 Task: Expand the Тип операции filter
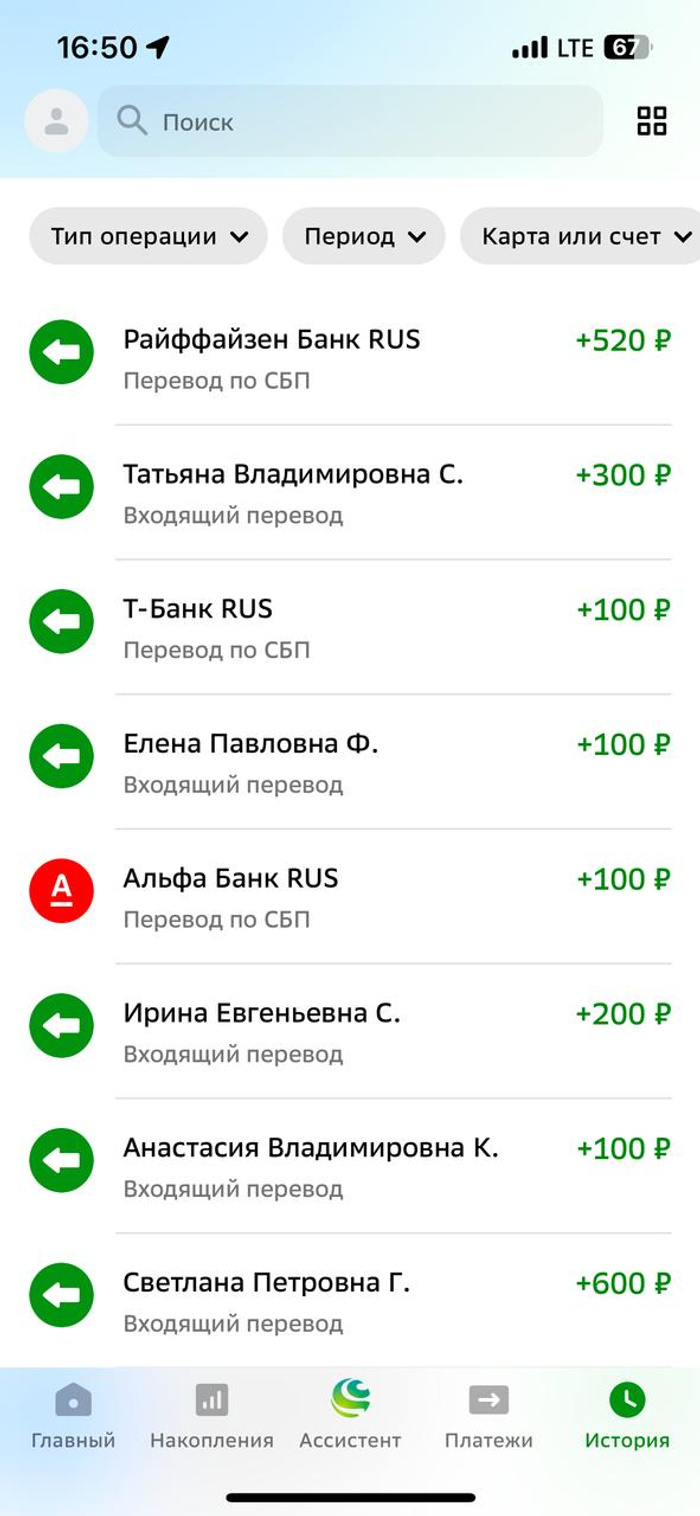point(148,237)
